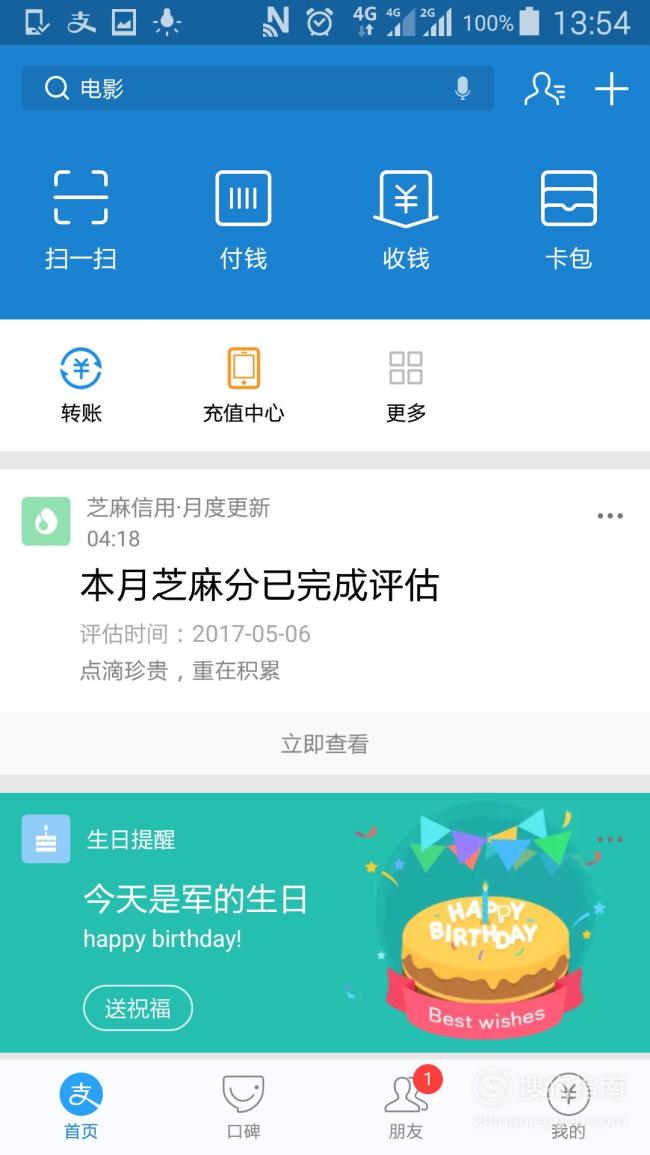
Task: Tap the search box showing 电影
Action: pos(257,88)
